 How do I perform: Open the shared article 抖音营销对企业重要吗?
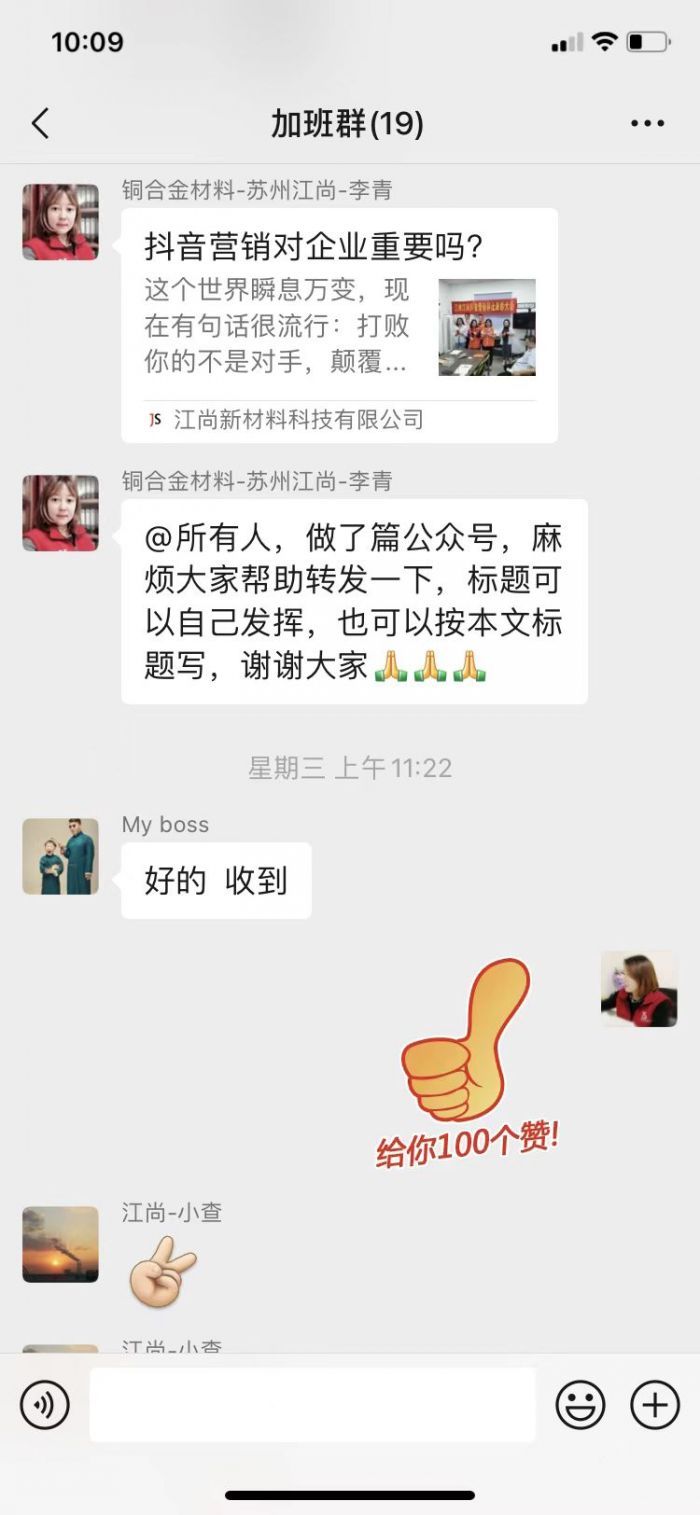[339, 325]
